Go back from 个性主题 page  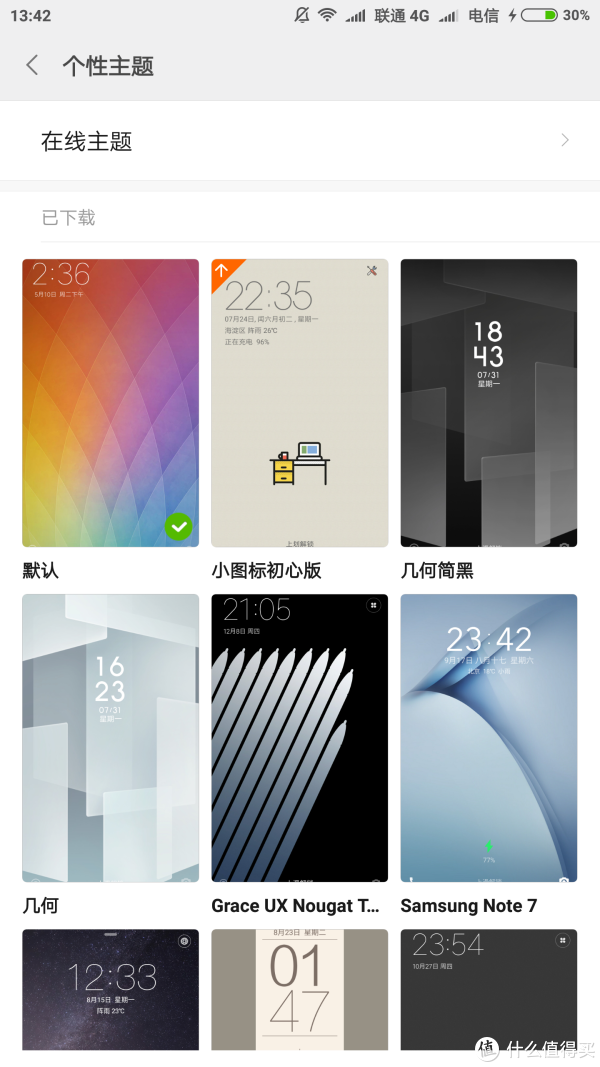(x=33, y=66)
